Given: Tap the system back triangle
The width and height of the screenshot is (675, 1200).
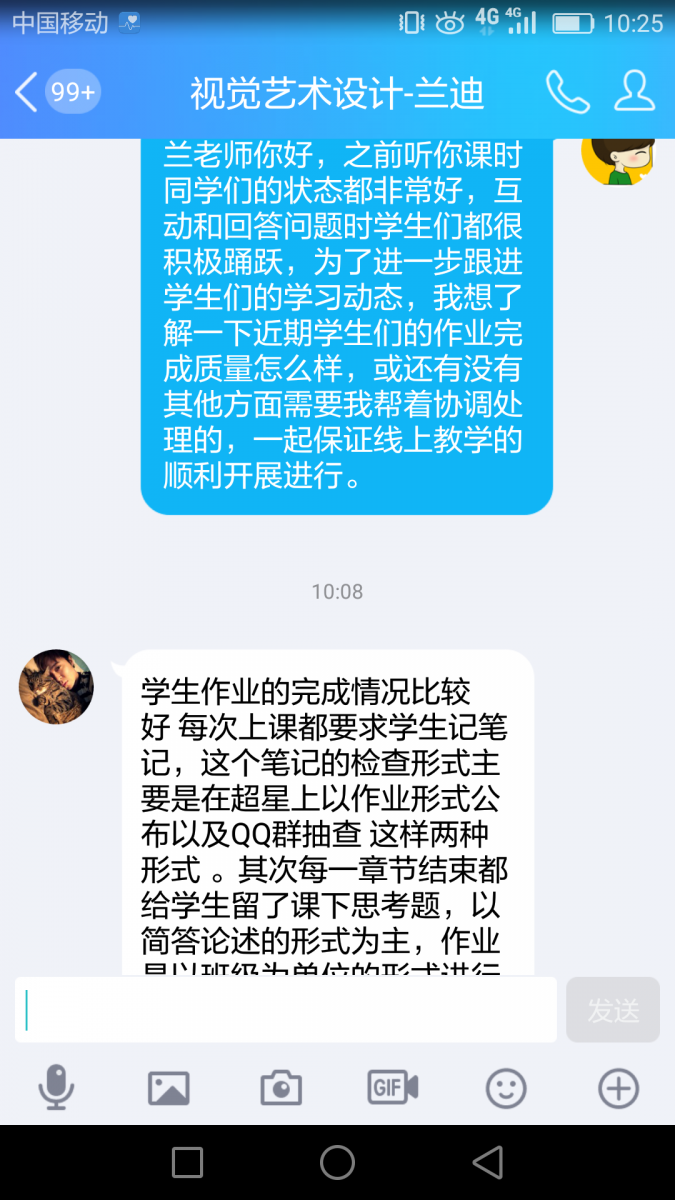Looking at the screenshot, I should [487, 1162].
